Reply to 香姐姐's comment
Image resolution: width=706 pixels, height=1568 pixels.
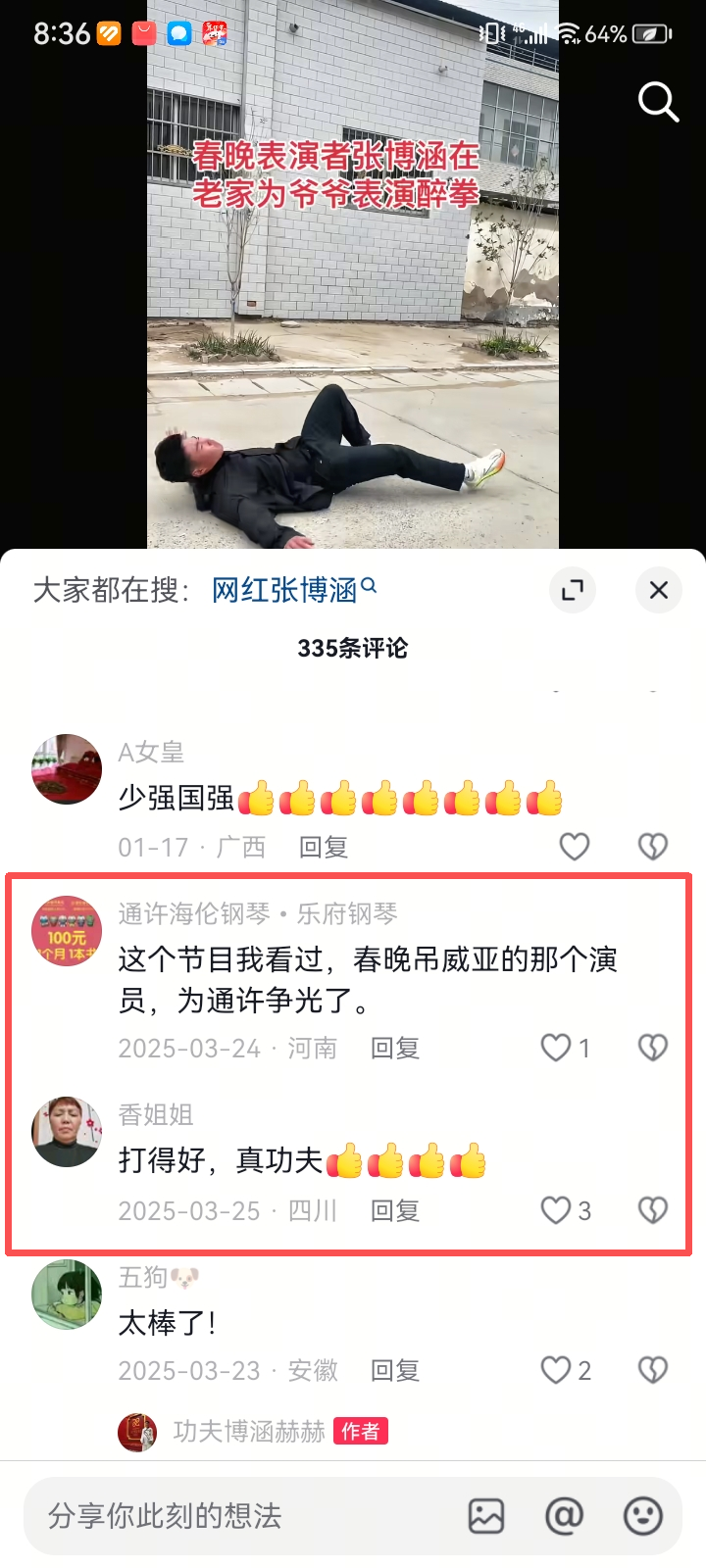394,1210
